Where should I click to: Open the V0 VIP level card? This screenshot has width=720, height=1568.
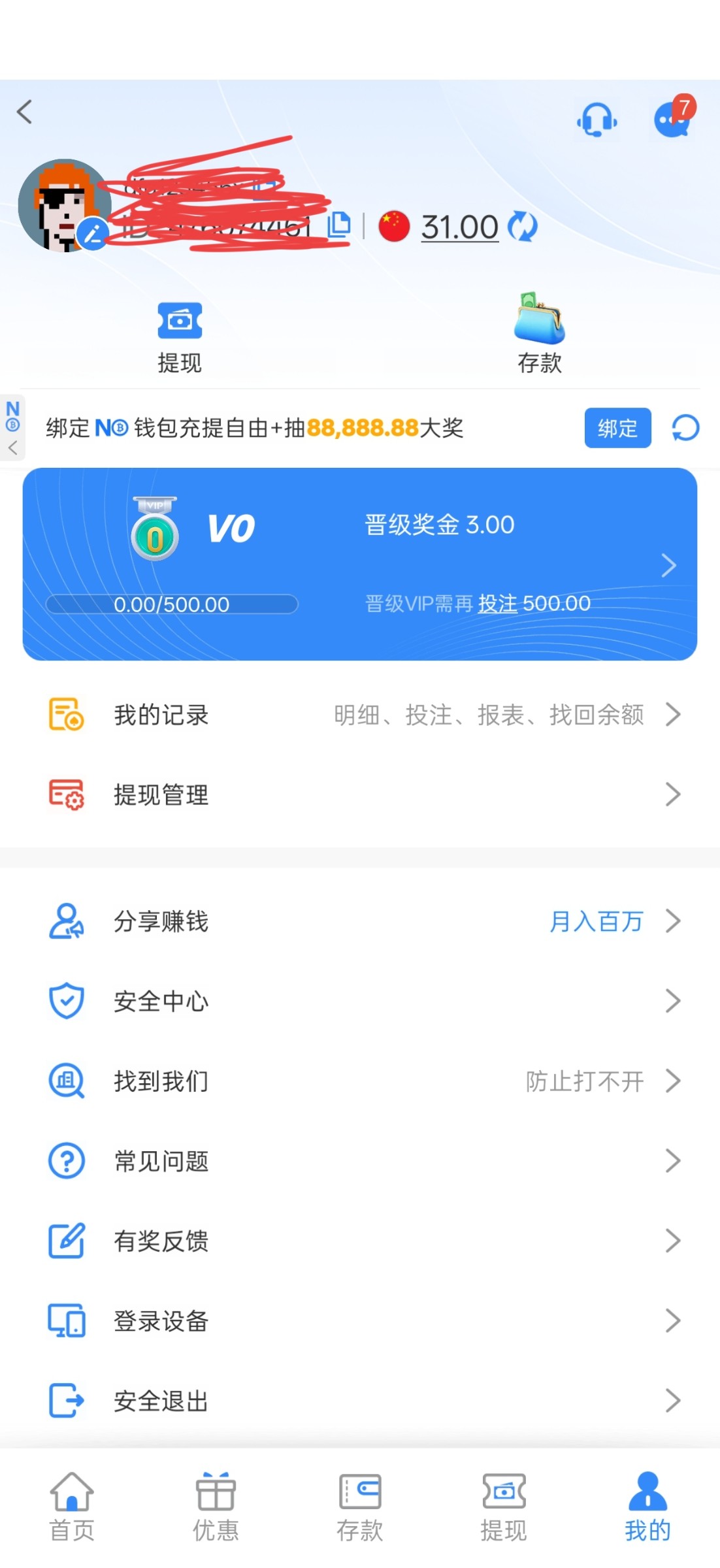(359, 564)
